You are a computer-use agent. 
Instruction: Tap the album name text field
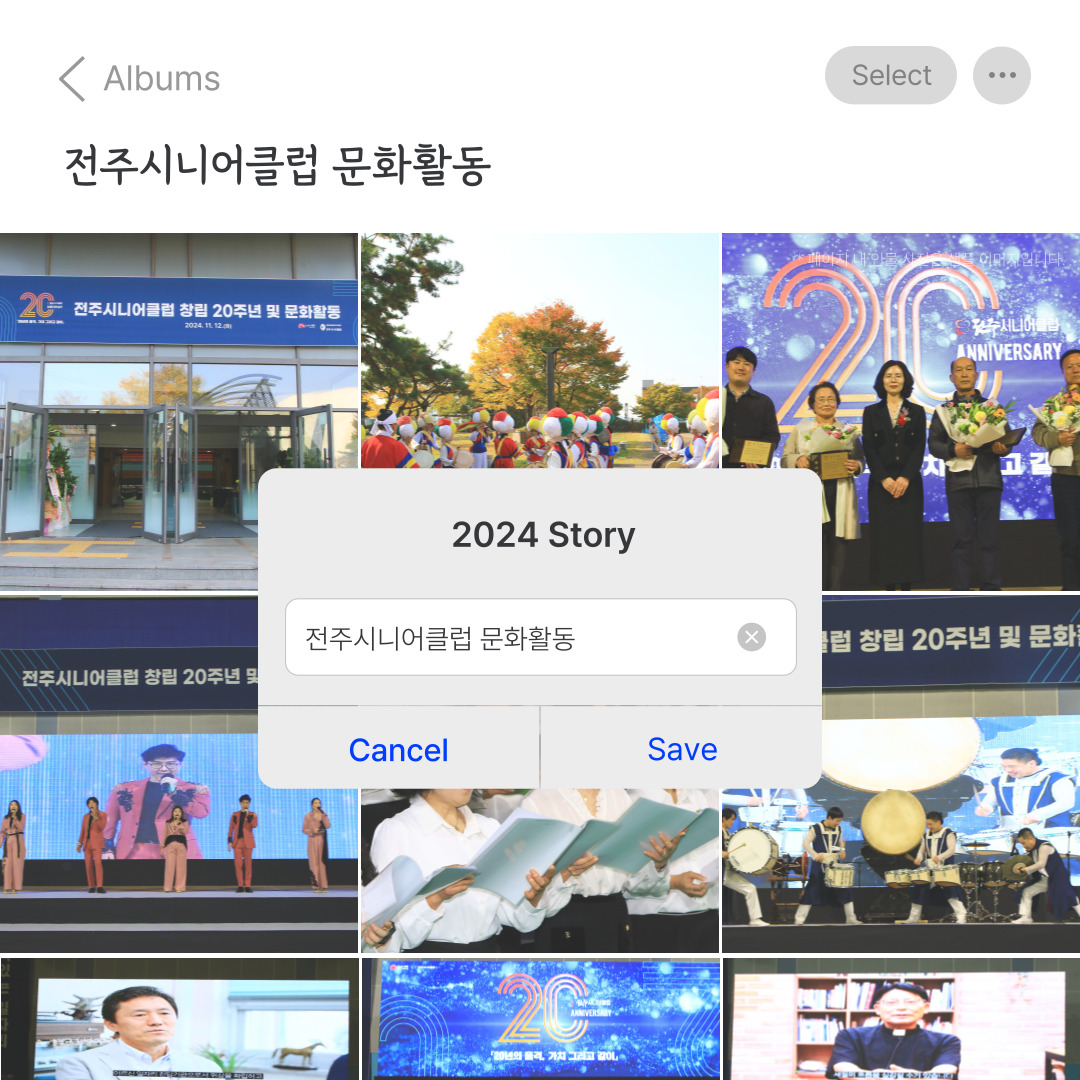[510, 638]
